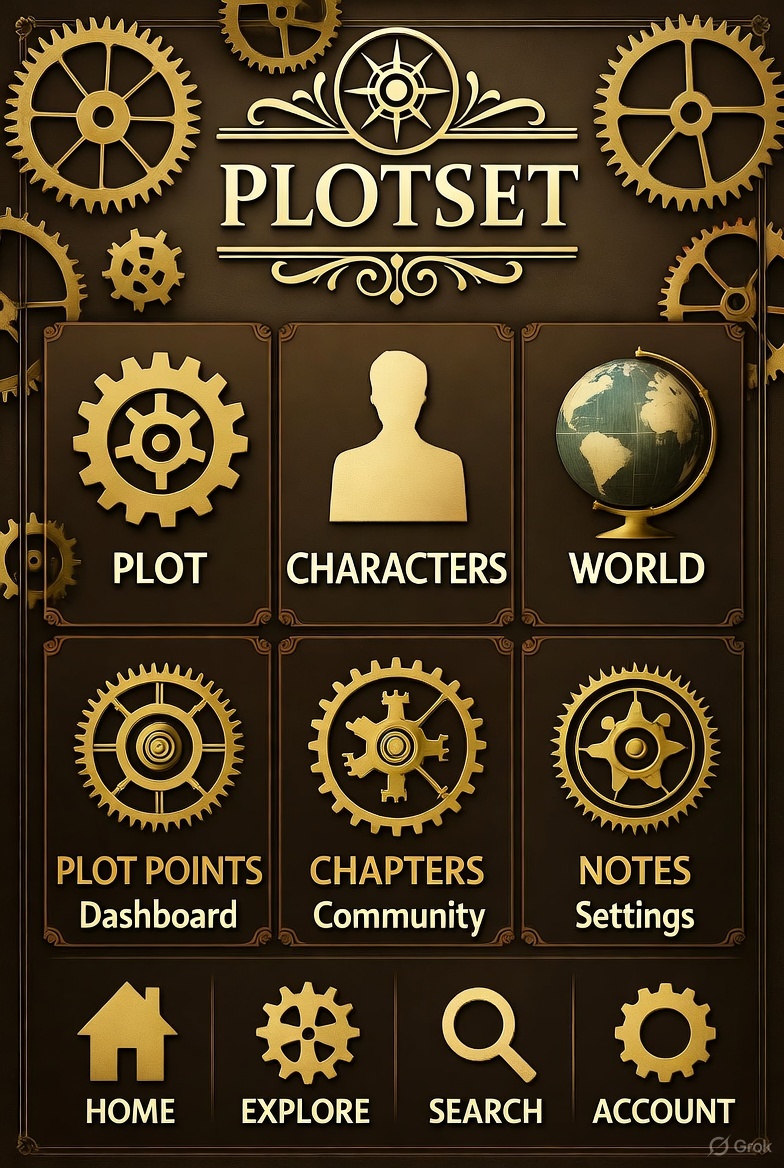This screenshot has height=1168, width=784.
Task: Switch to the Home tab
Action: (x=129, y=1055)
